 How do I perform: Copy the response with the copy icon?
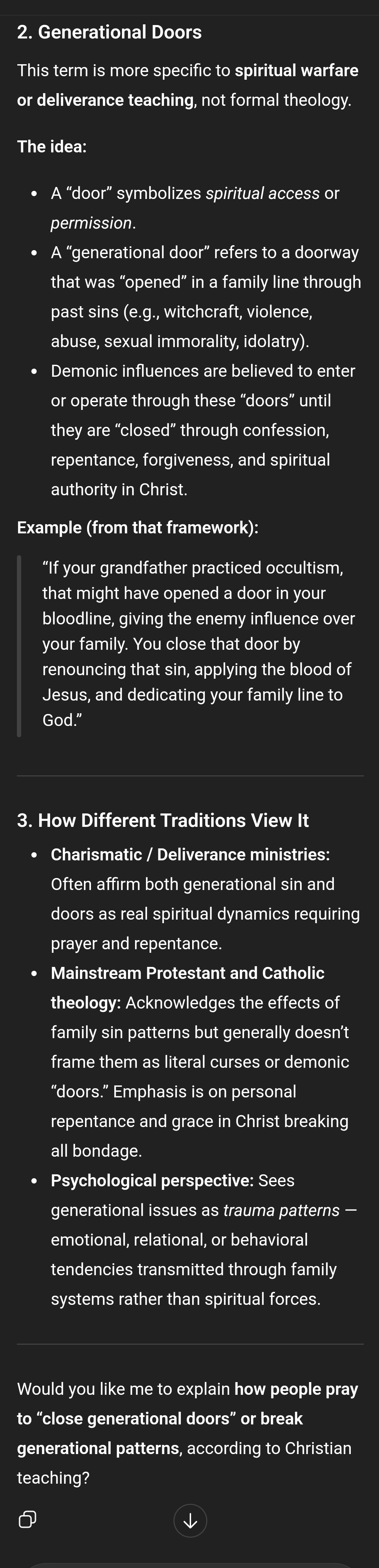pos(27,1520)
